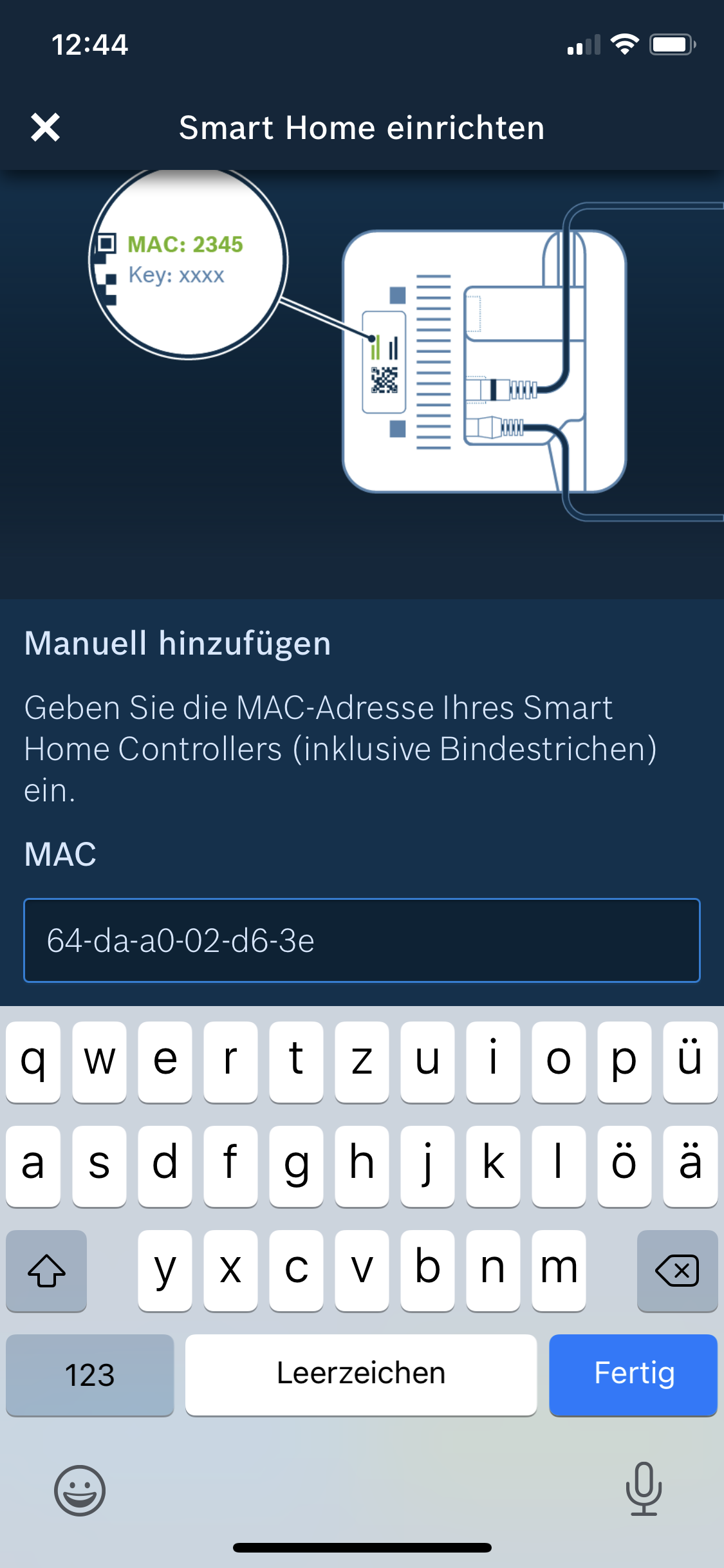Switch keyboard to 123 number layout

pos(90,1374)
